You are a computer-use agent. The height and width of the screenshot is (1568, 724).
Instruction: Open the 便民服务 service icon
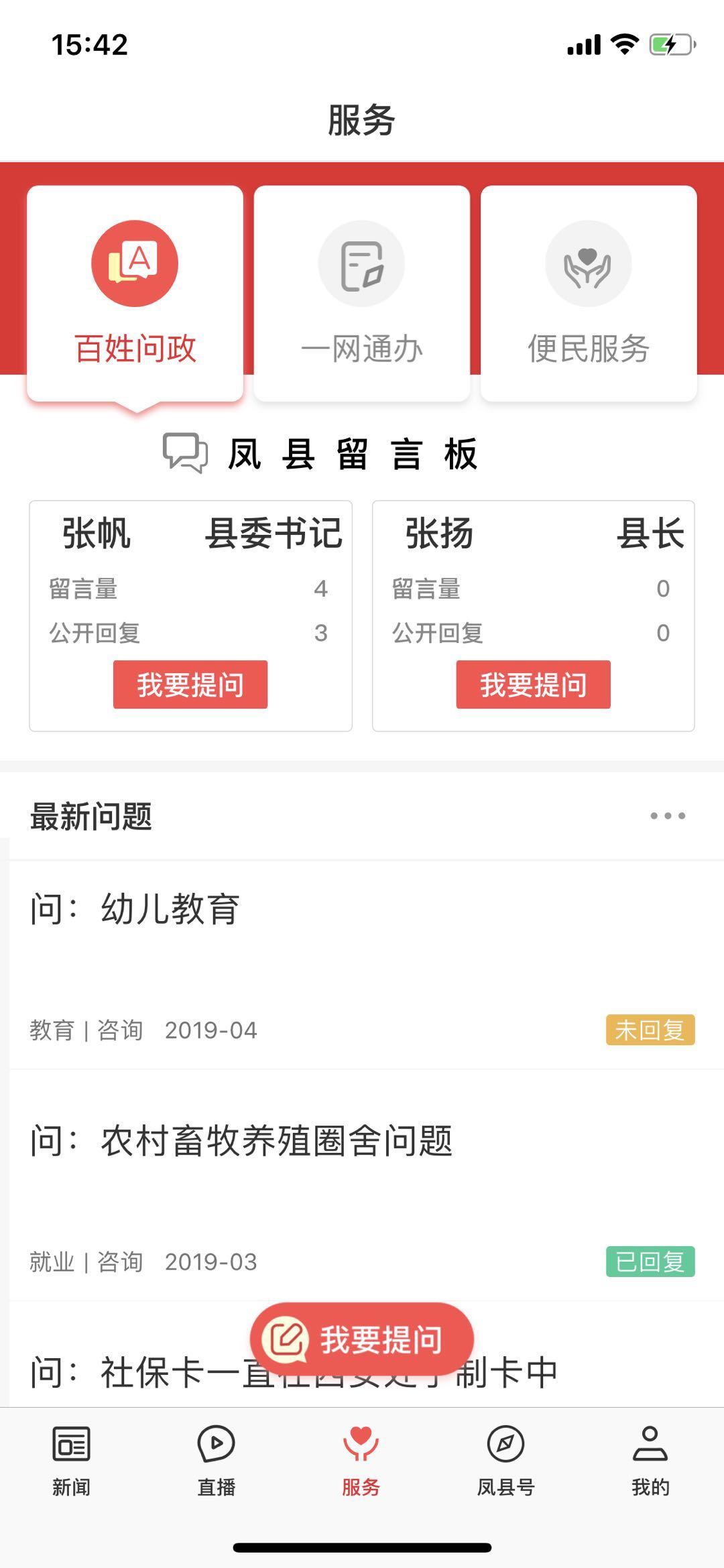(x=587, y=263)
